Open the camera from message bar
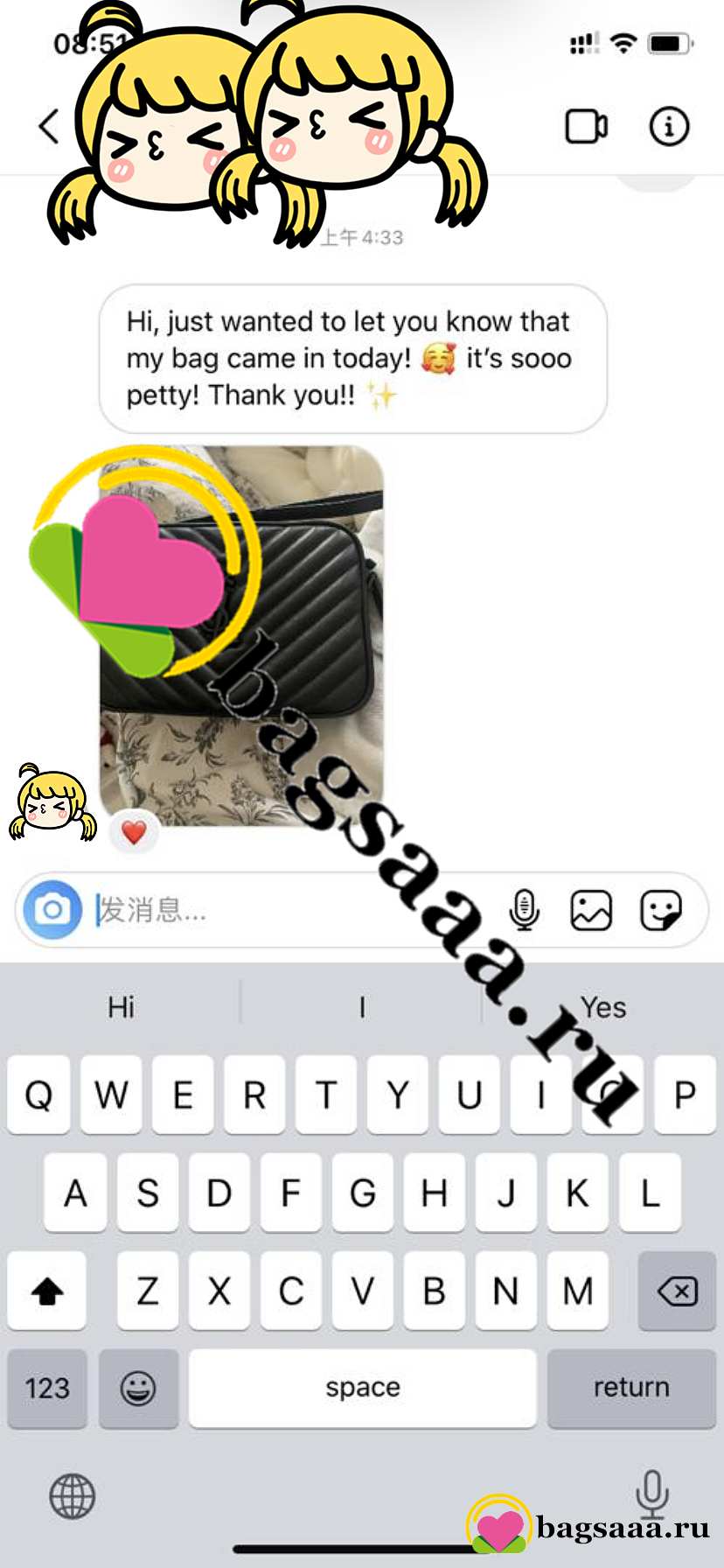 [52, 910]
